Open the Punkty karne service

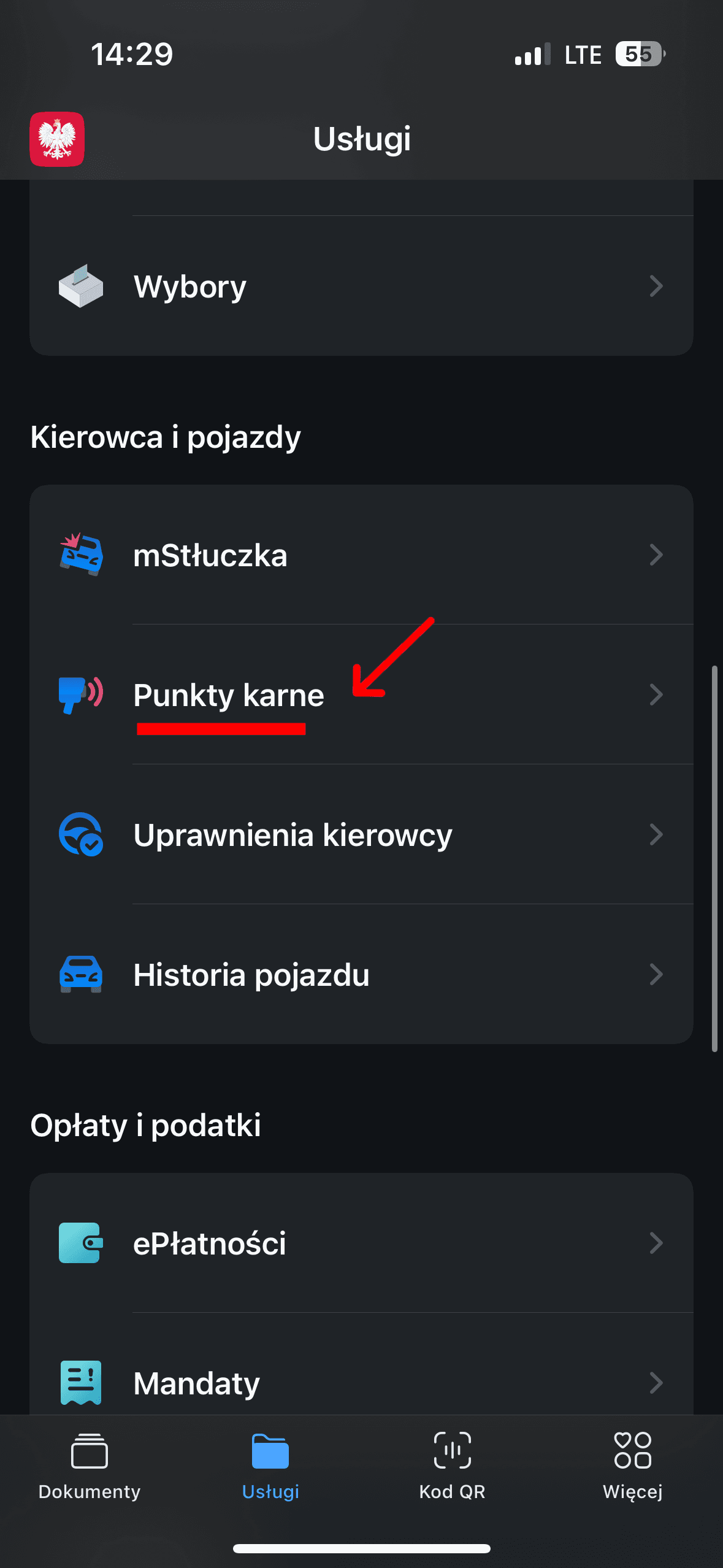coord(229,694)
